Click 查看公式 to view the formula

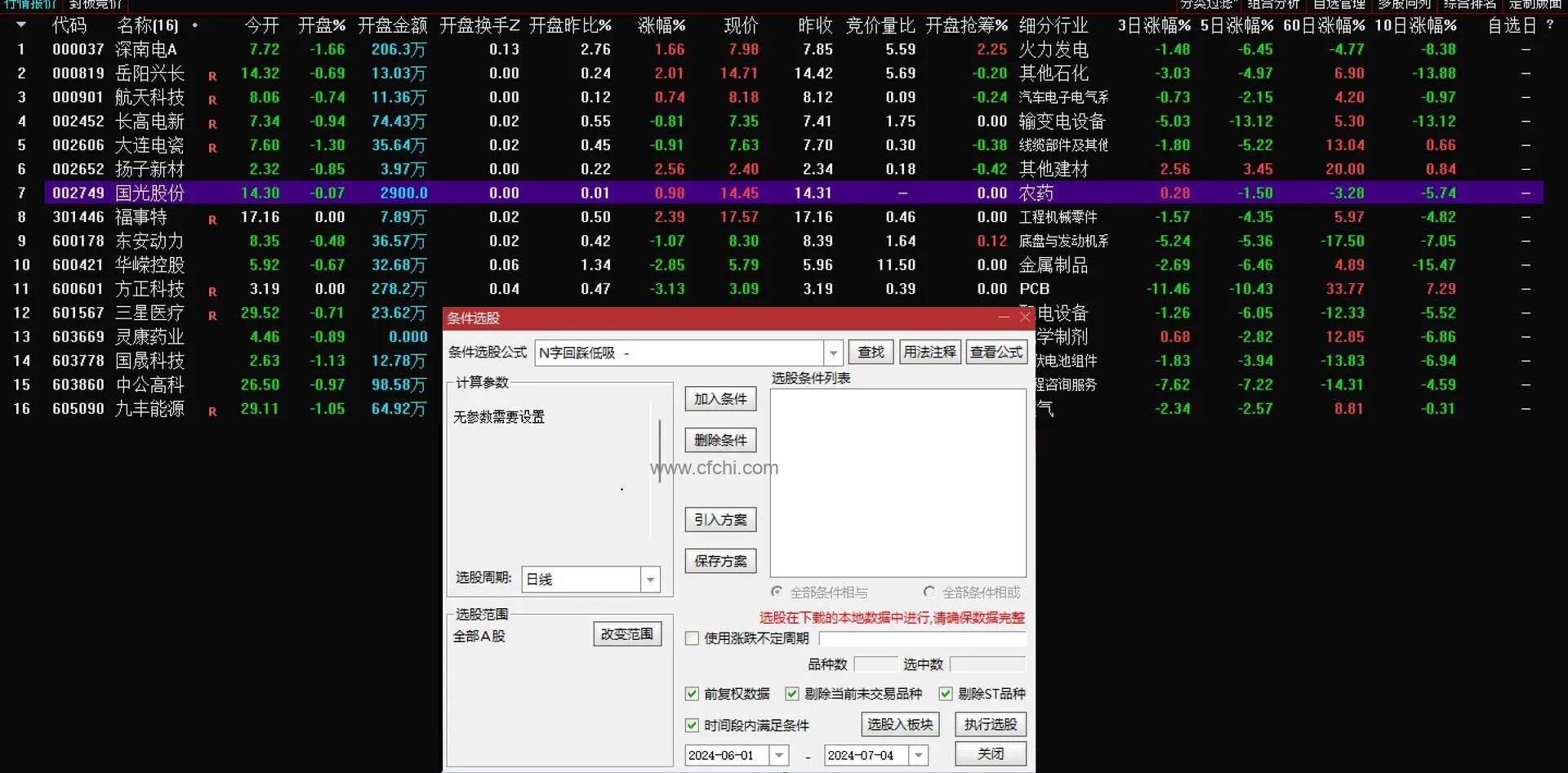click(996, 353)
